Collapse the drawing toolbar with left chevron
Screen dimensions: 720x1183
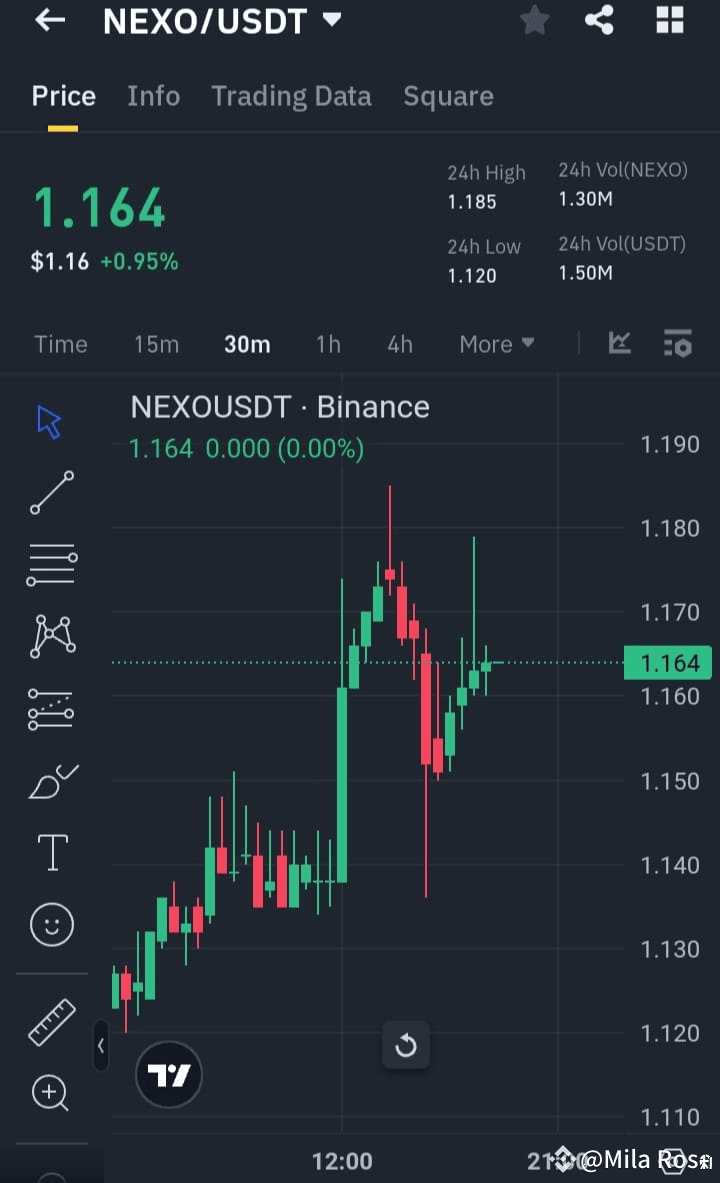click(101, 1045)
